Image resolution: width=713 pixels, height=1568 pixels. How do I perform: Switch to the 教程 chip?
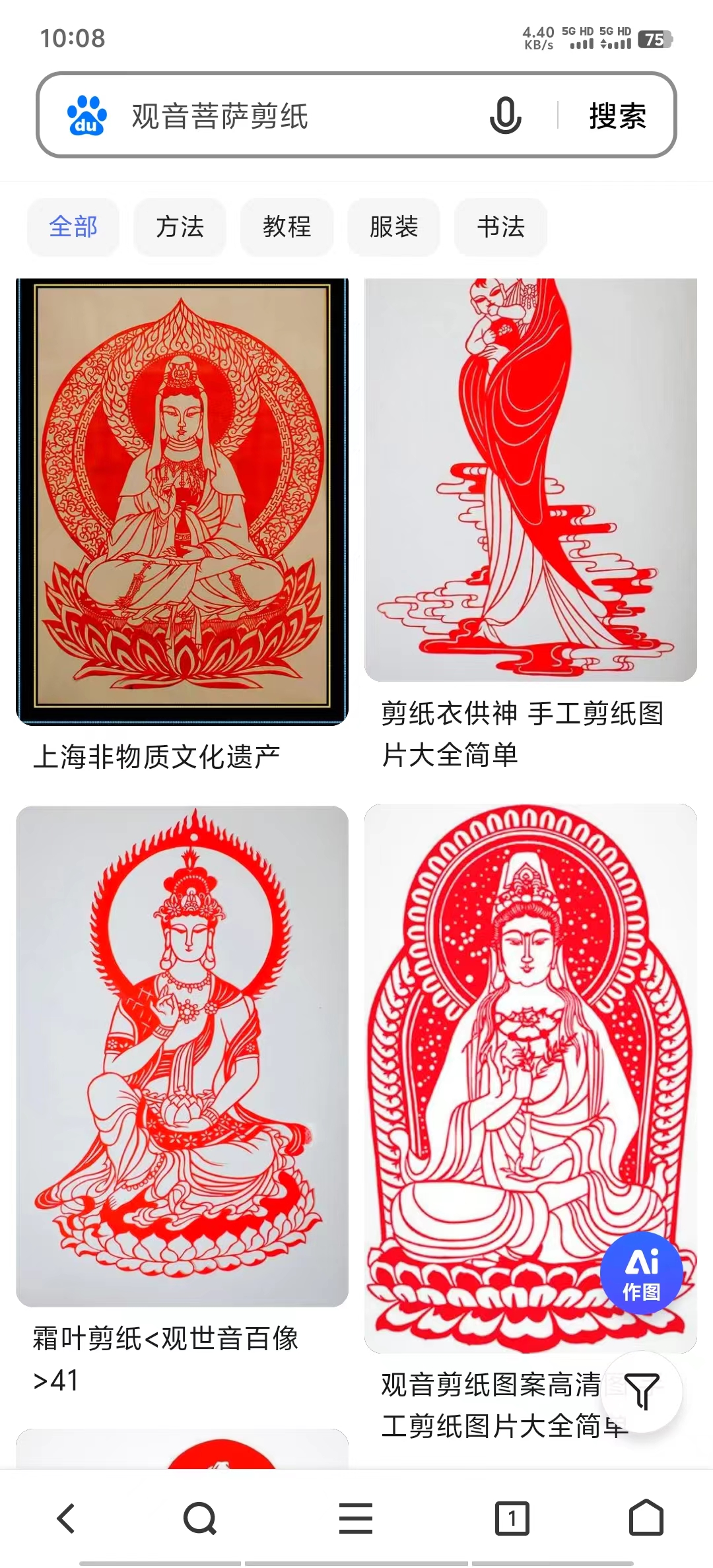(x=287, y=227)
